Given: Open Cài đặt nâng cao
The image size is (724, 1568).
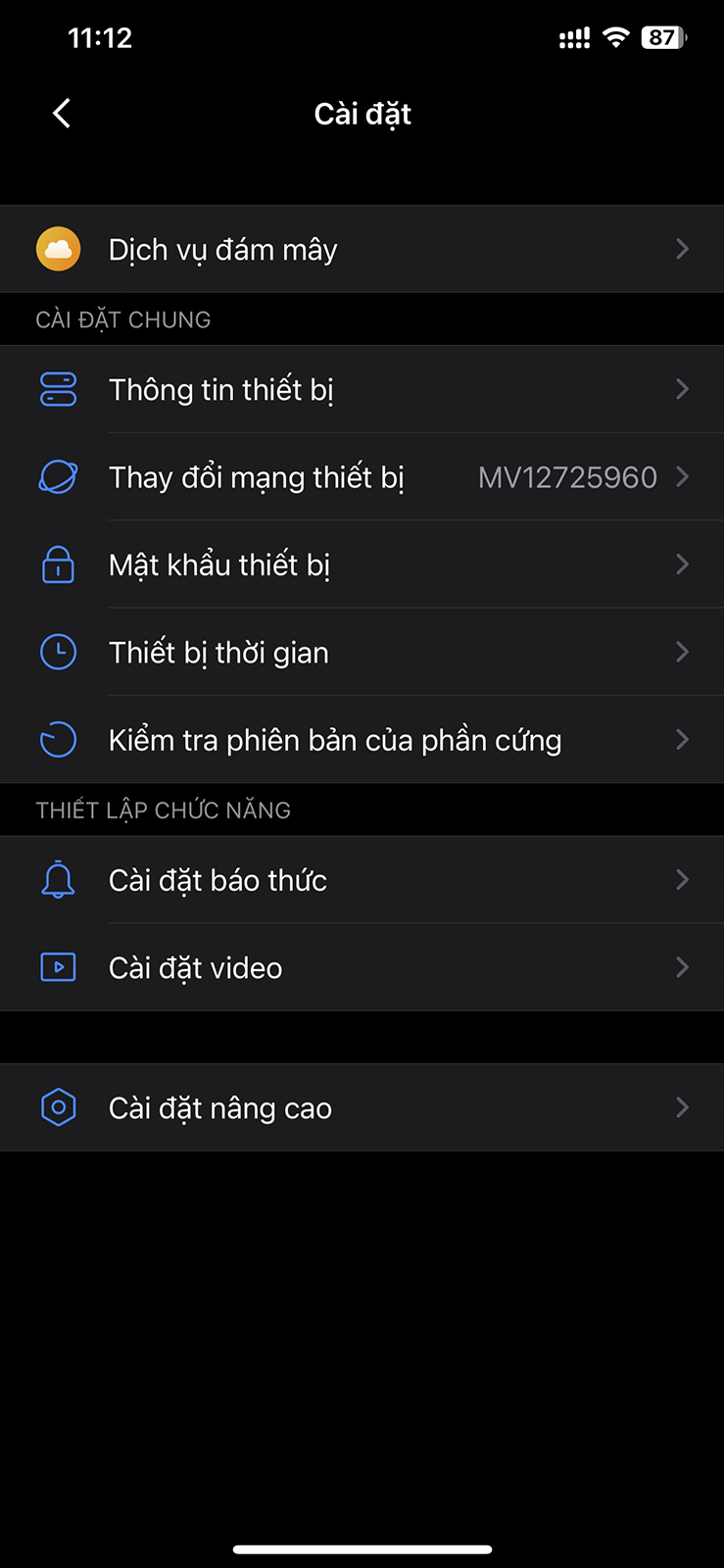Looking at the screenshot, I should (362, 1107).
